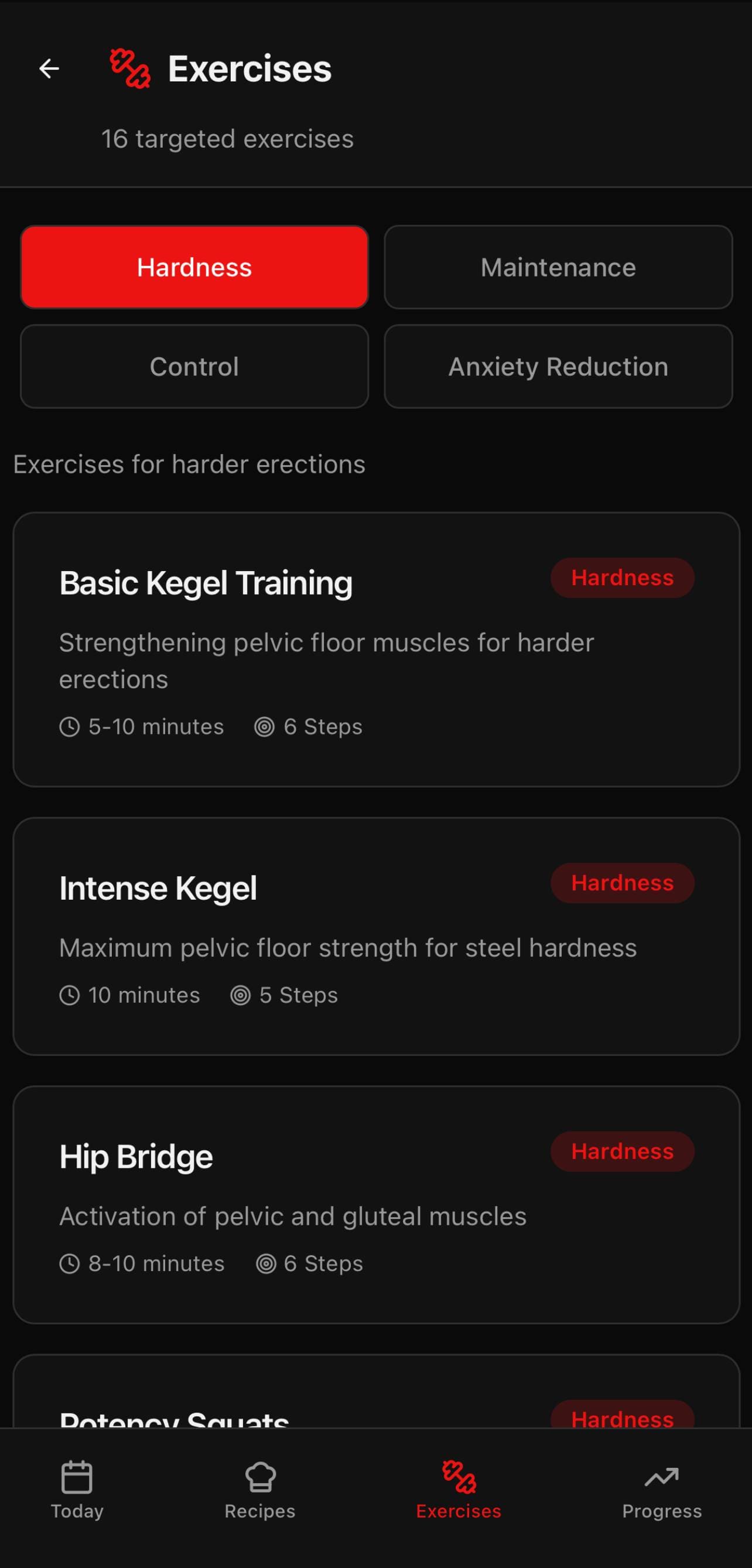The image size is (752, 1568).
Task: Open the Intense Kegel exercise card
Action: click(376, 935)
